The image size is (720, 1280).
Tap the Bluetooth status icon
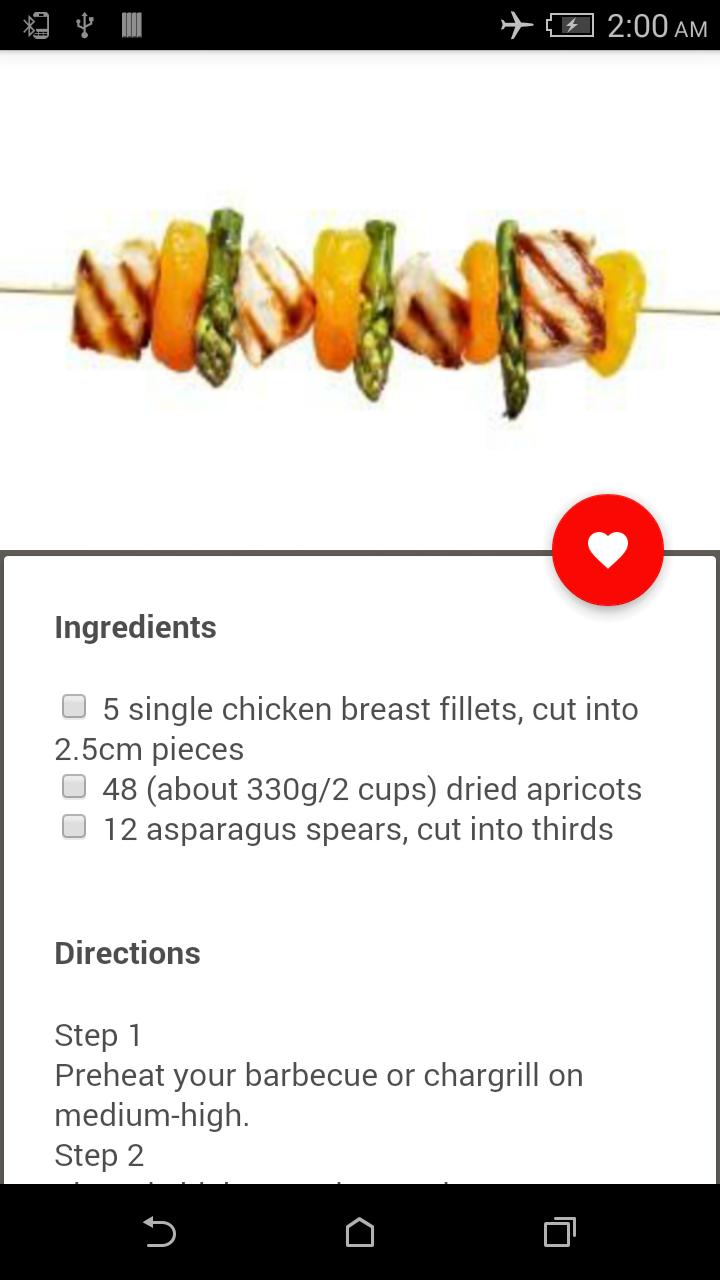pyautogui.click(x=35, y=25)
